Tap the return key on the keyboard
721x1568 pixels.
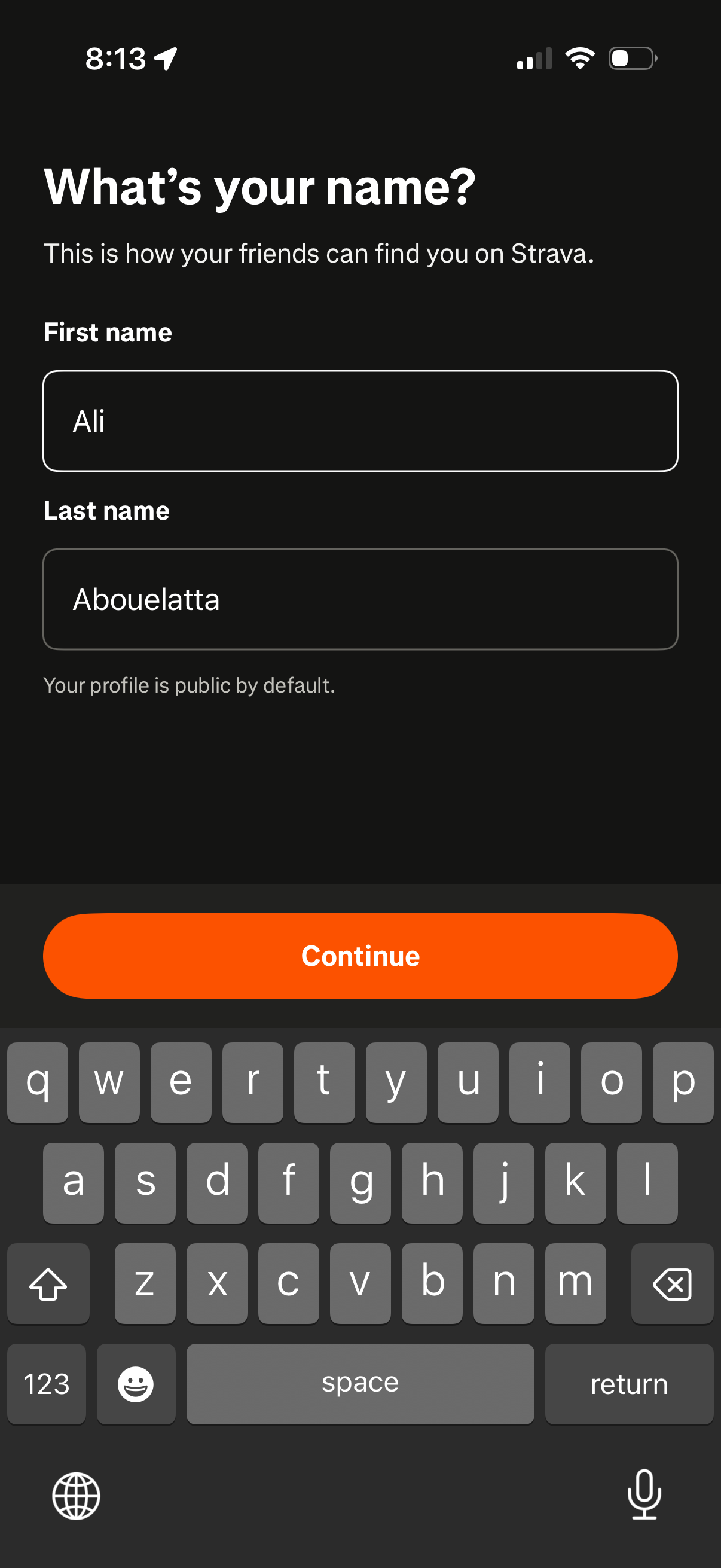pos(629,1384)
